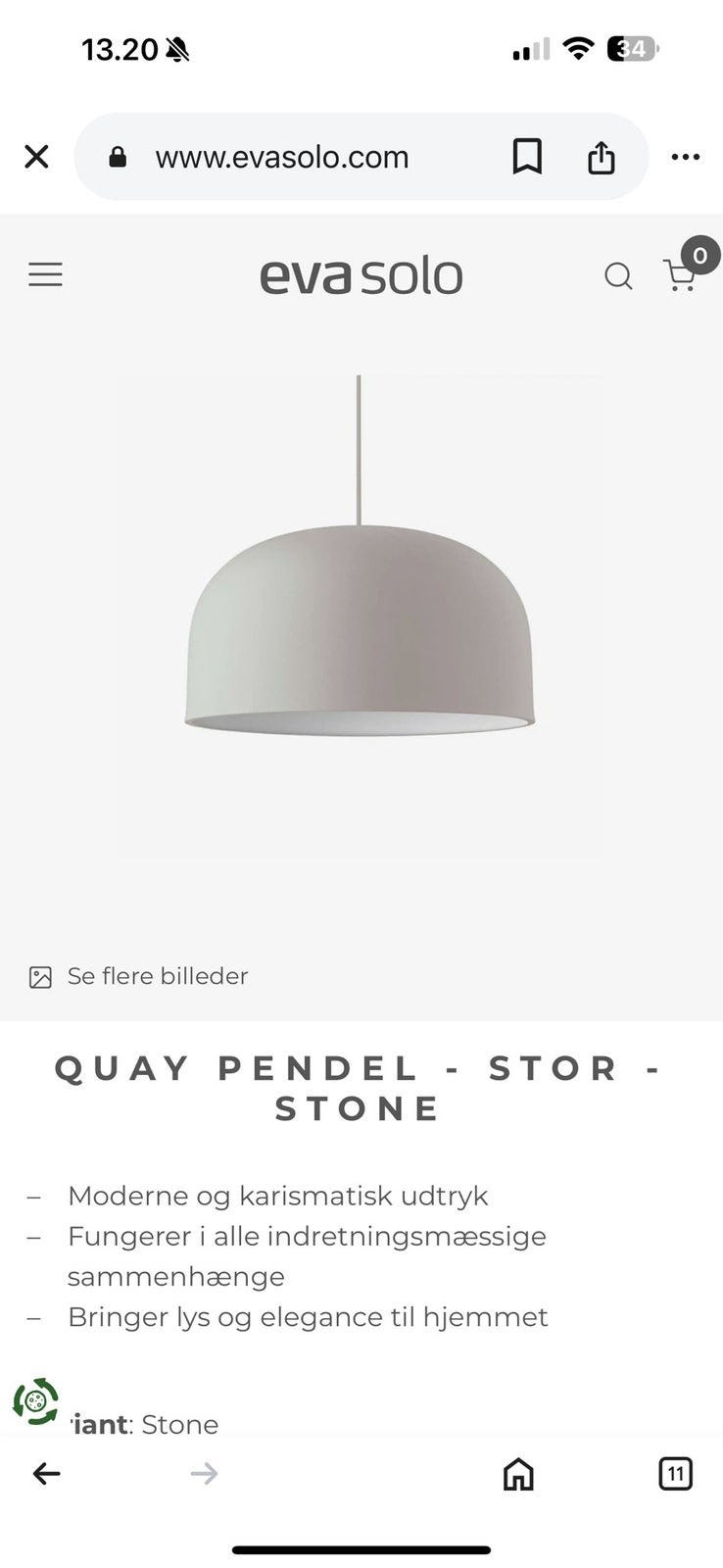723x1568 pixels.
Task: Open the shopping cart
Action: (x=683, y=270)
